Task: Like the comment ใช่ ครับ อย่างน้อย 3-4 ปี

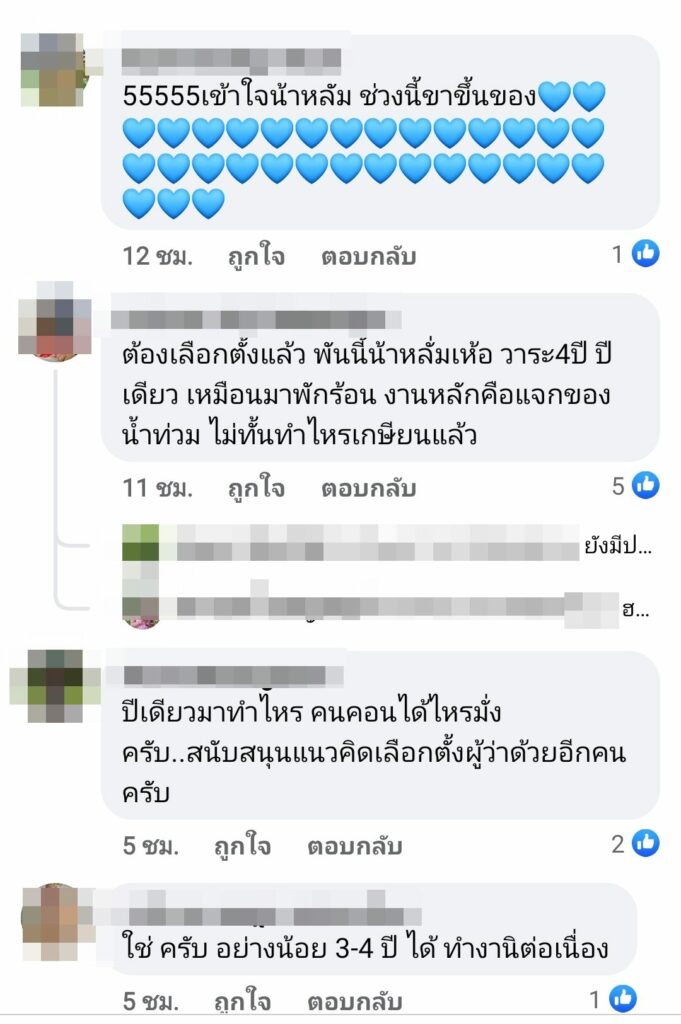Action: coord(242,1001)
